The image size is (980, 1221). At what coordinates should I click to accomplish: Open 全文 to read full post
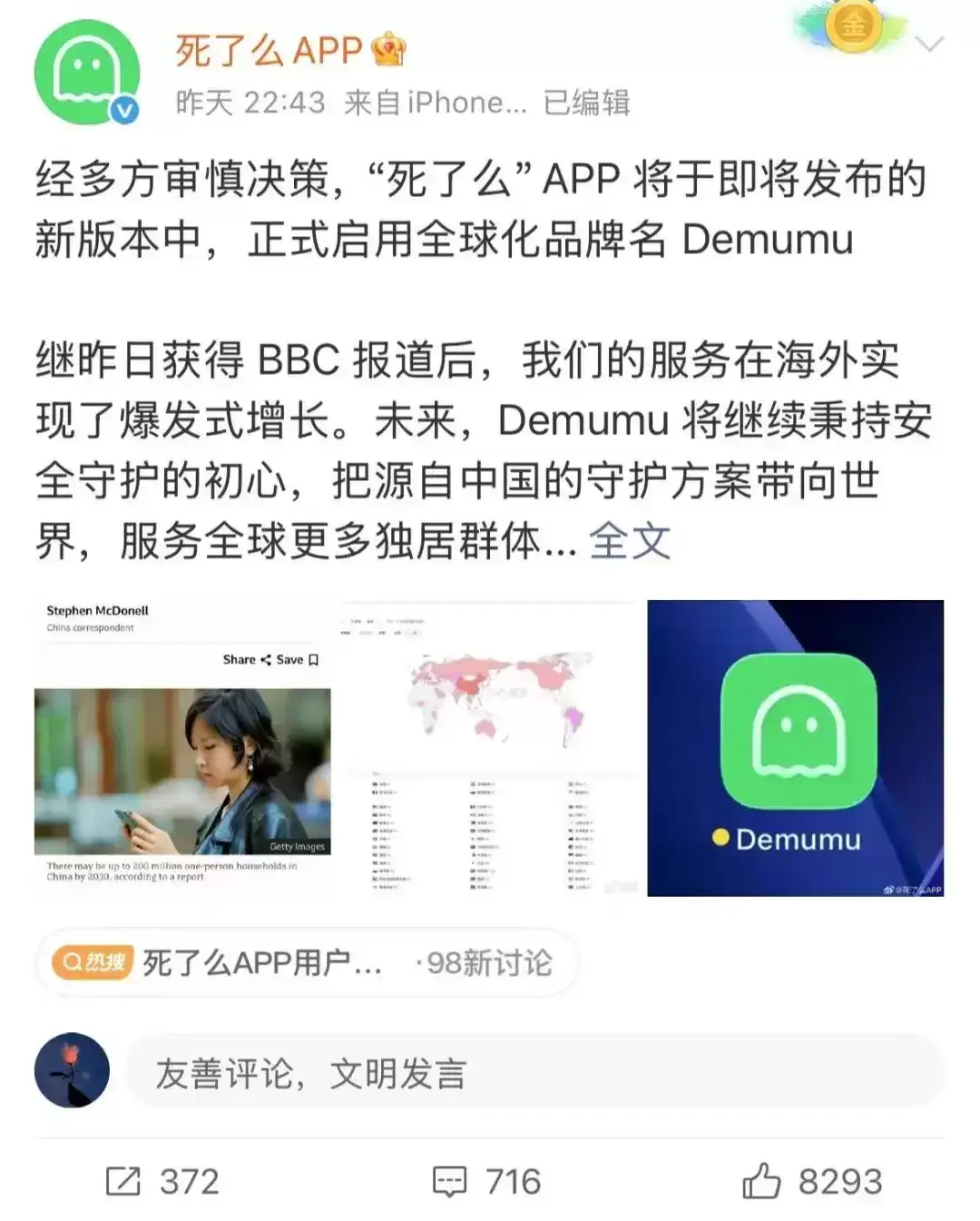coord(629,542)
